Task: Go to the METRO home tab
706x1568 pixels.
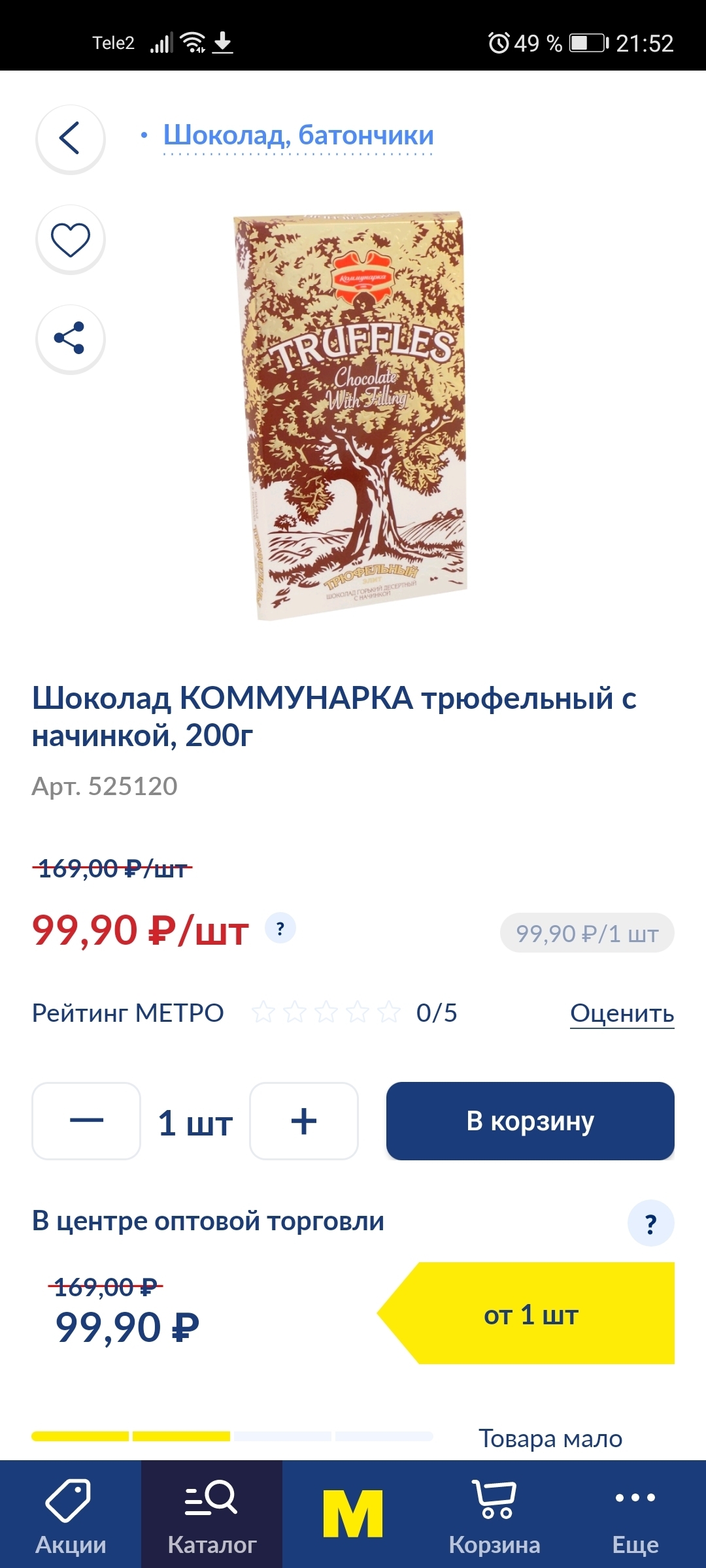Action: click(353, 1514)
